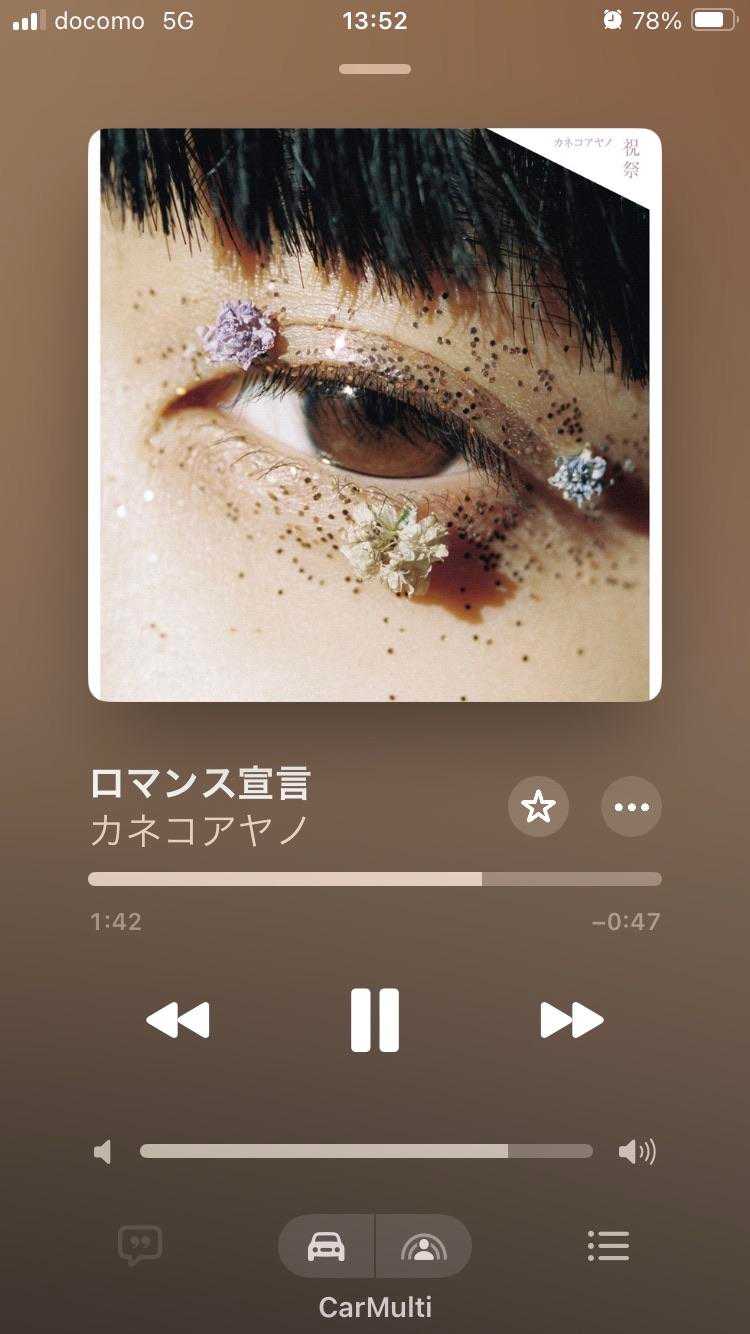Go back to the previous track
Viewport: 750px width, 1334px height.
178,1020
